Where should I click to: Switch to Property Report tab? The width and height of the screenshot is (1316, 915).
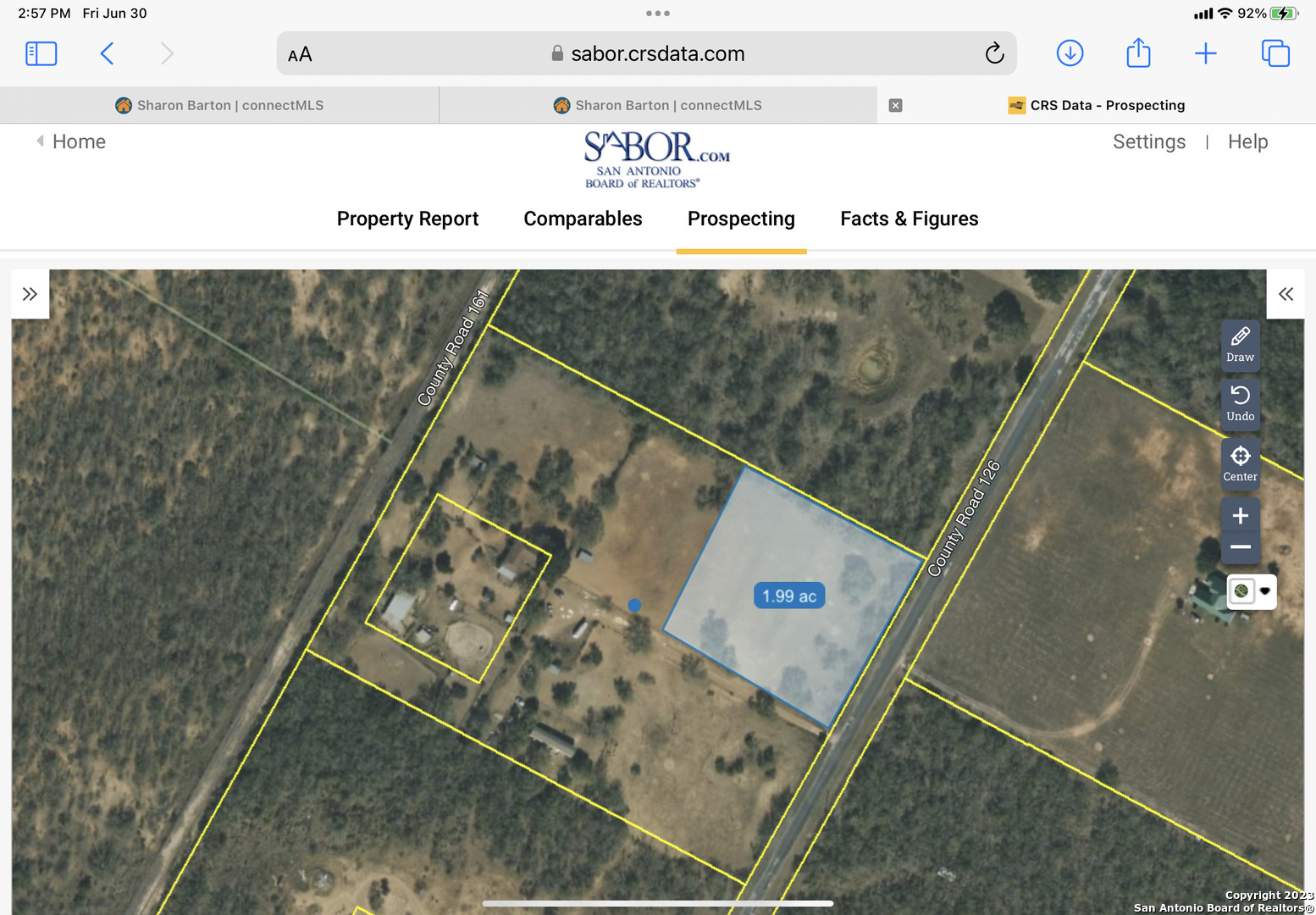(407, 219)
